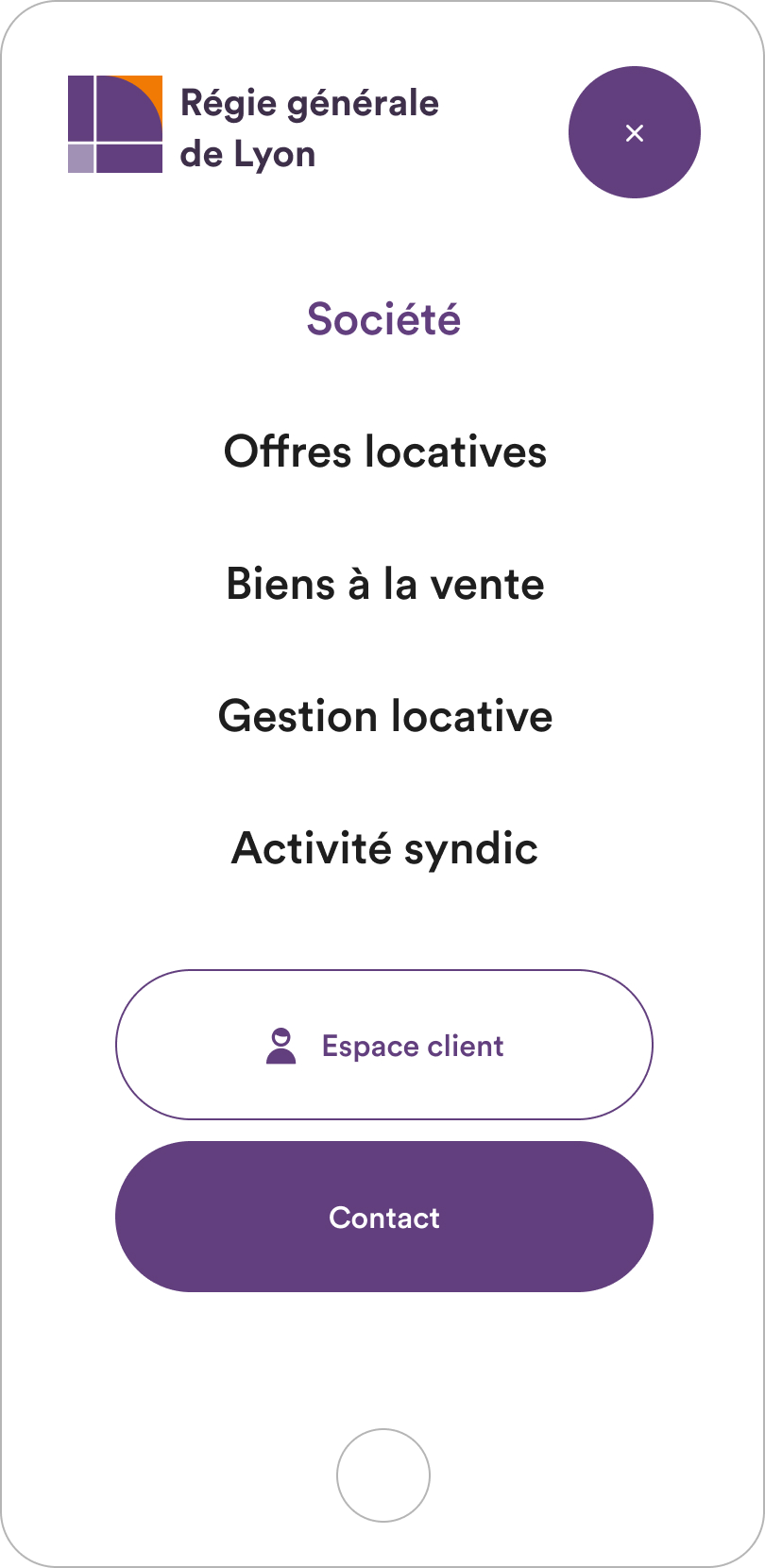Tap the company name text Régie générale
Screen dimensions: 765x1568
[x=310, y=102]
